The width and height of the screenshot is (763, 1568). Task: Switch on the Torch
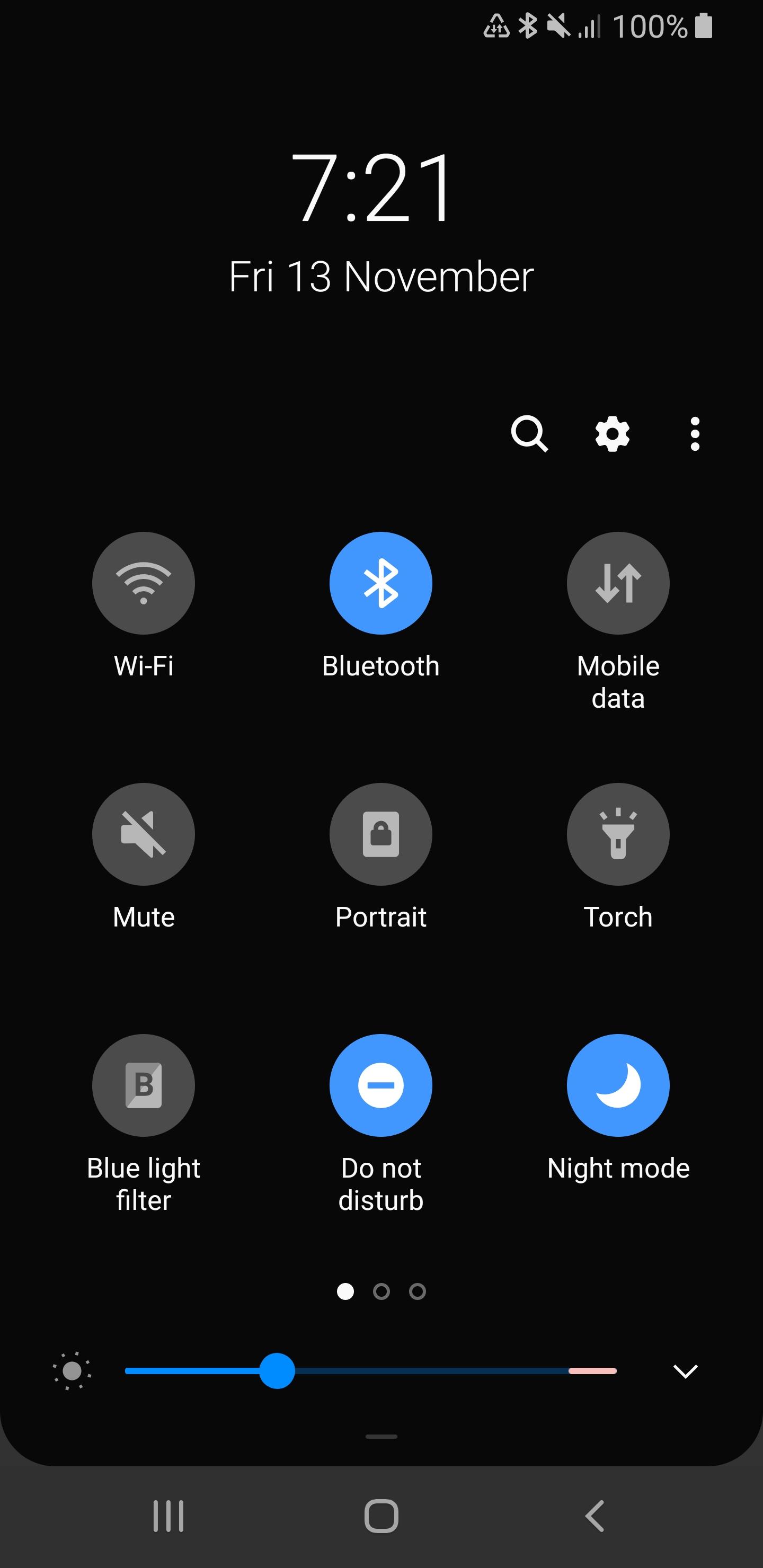tap(618, 834)
